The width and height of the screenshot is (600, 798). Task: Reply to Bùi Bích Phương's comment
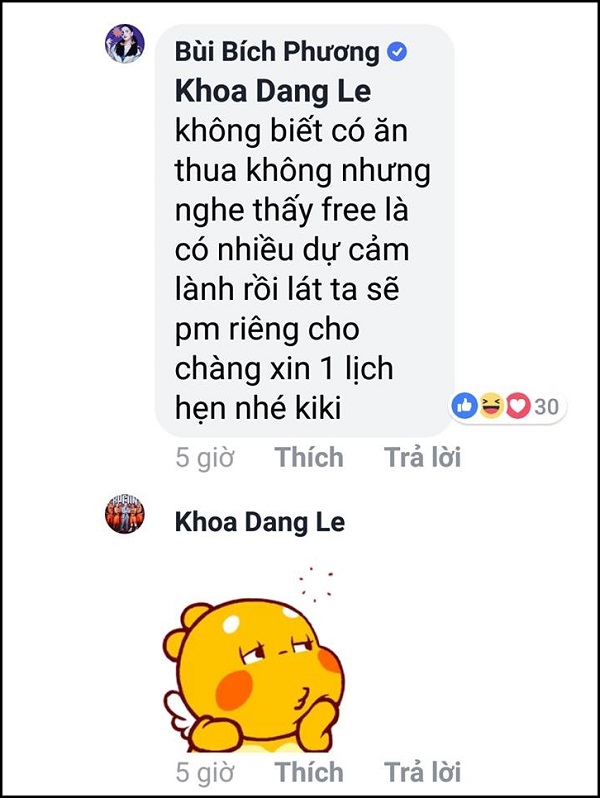pyautogui.click(x=422, y=458)
